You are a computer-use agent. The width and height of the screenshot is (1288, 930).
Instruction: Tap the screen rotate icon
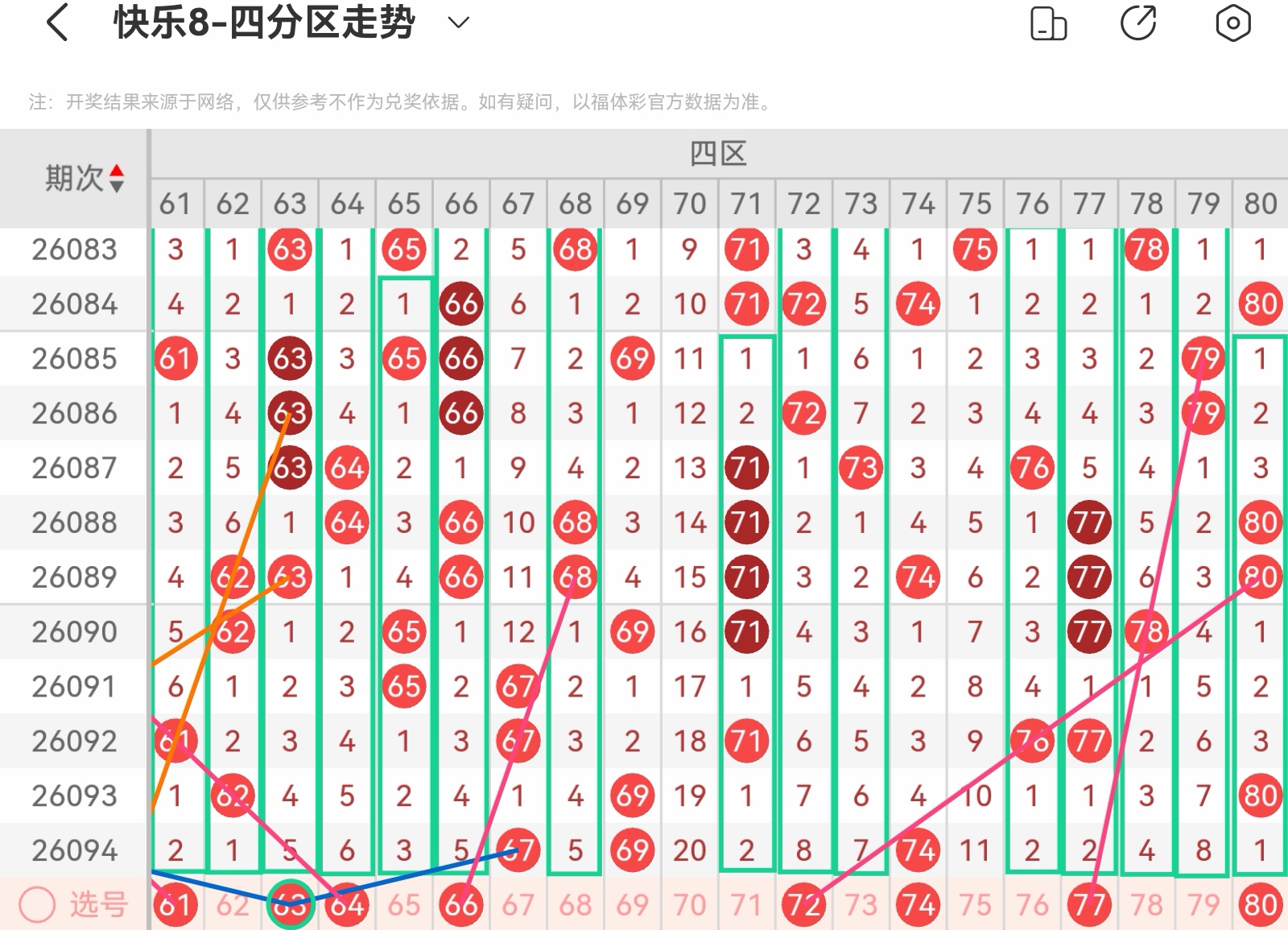[x=1048, y=23]
